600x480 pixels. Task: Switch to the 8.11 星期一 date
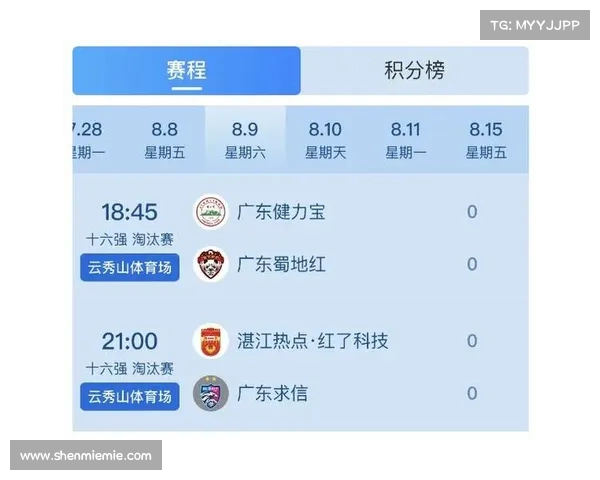(x=406, y=140)
